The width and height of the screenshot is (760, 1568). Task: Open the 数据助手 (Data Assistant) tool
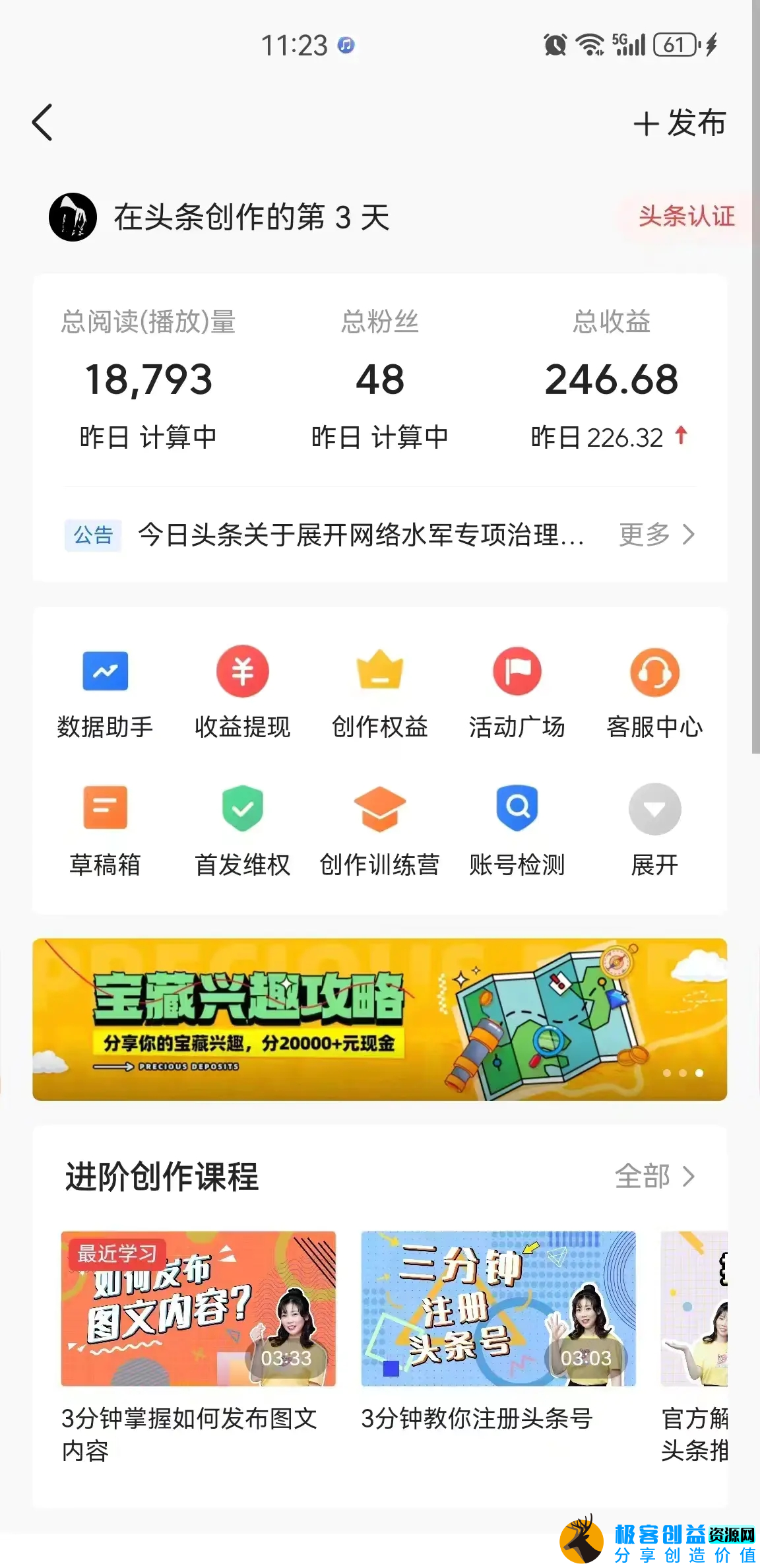[105, 690]
